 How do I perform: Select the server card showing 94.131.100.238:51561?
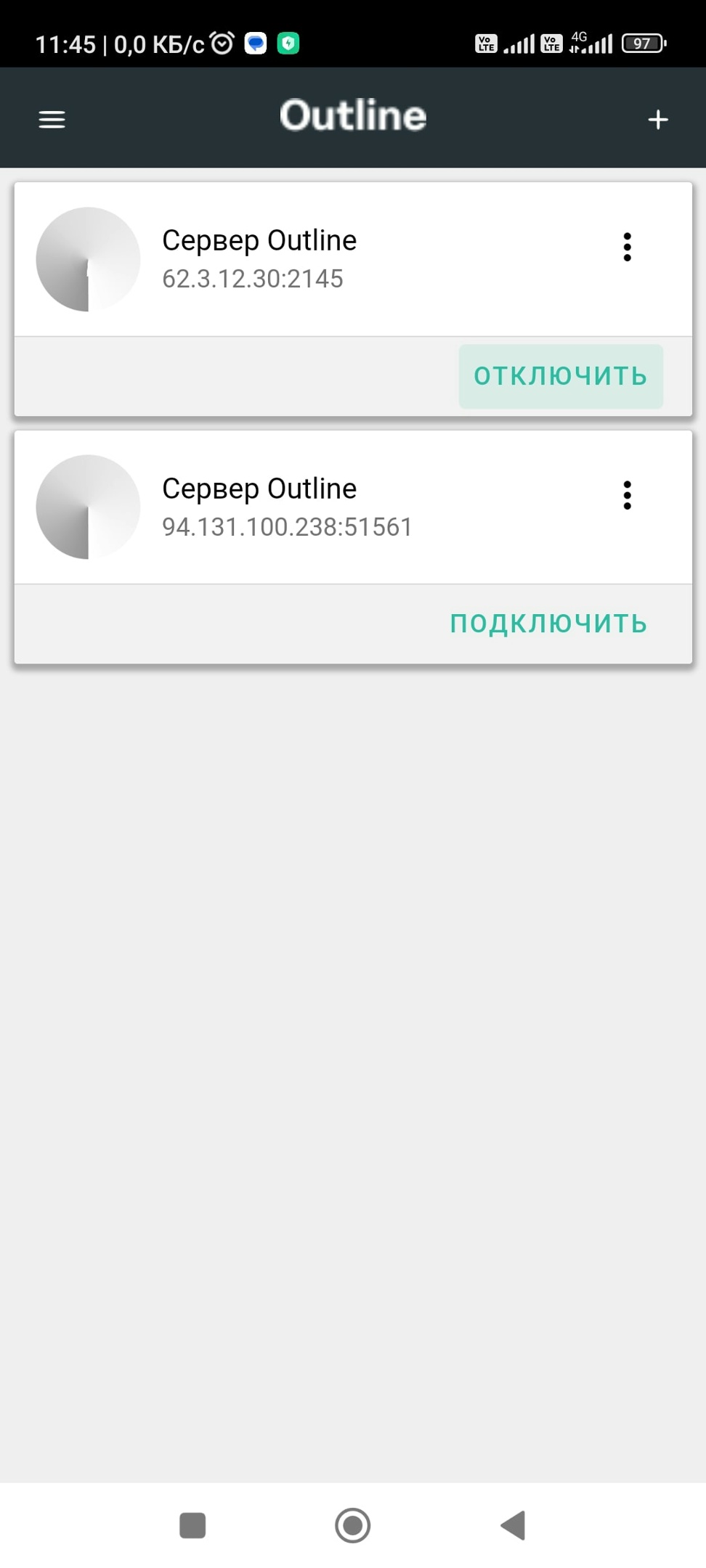[x=353, y=507]
